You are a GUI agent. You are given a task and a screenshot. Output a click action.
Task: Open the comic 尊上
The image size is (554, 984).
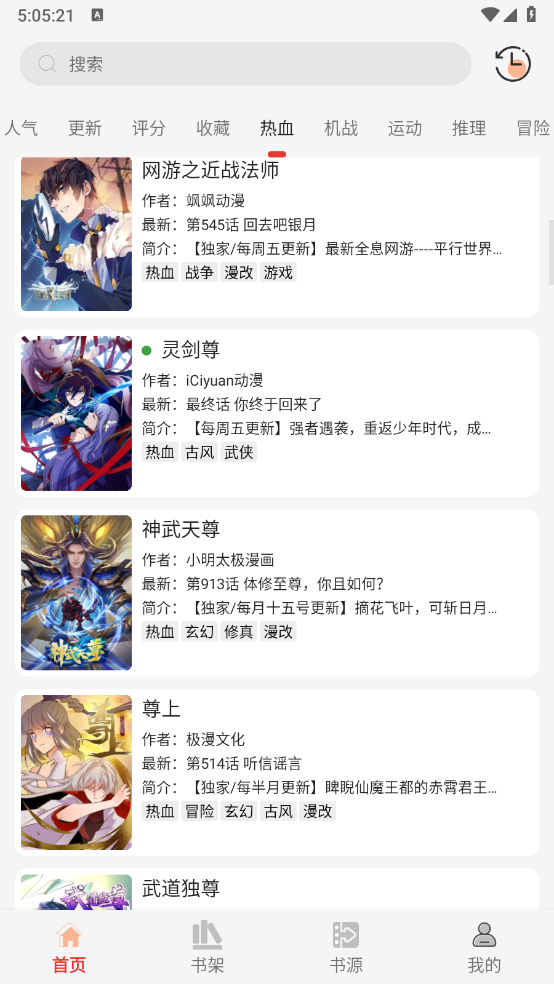(x=277, y=772)
